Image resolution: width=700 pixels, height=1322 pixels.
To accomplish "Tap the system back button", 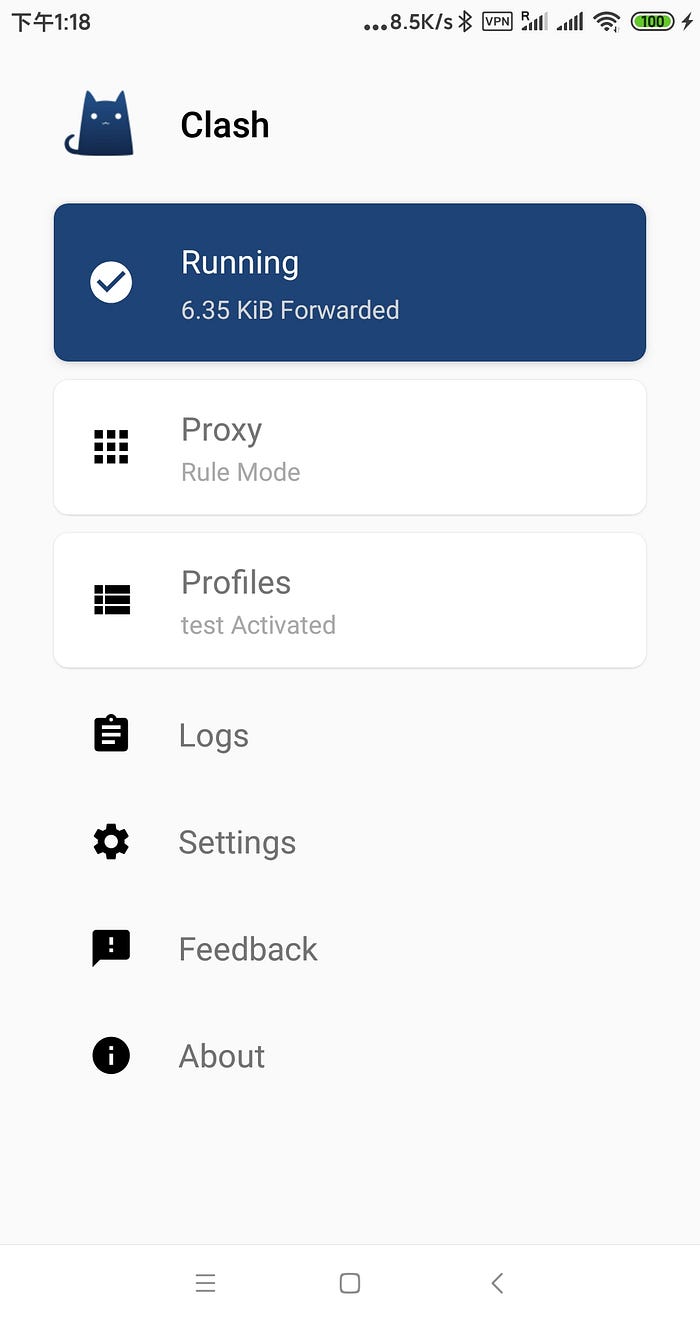I will point(497,1283).
